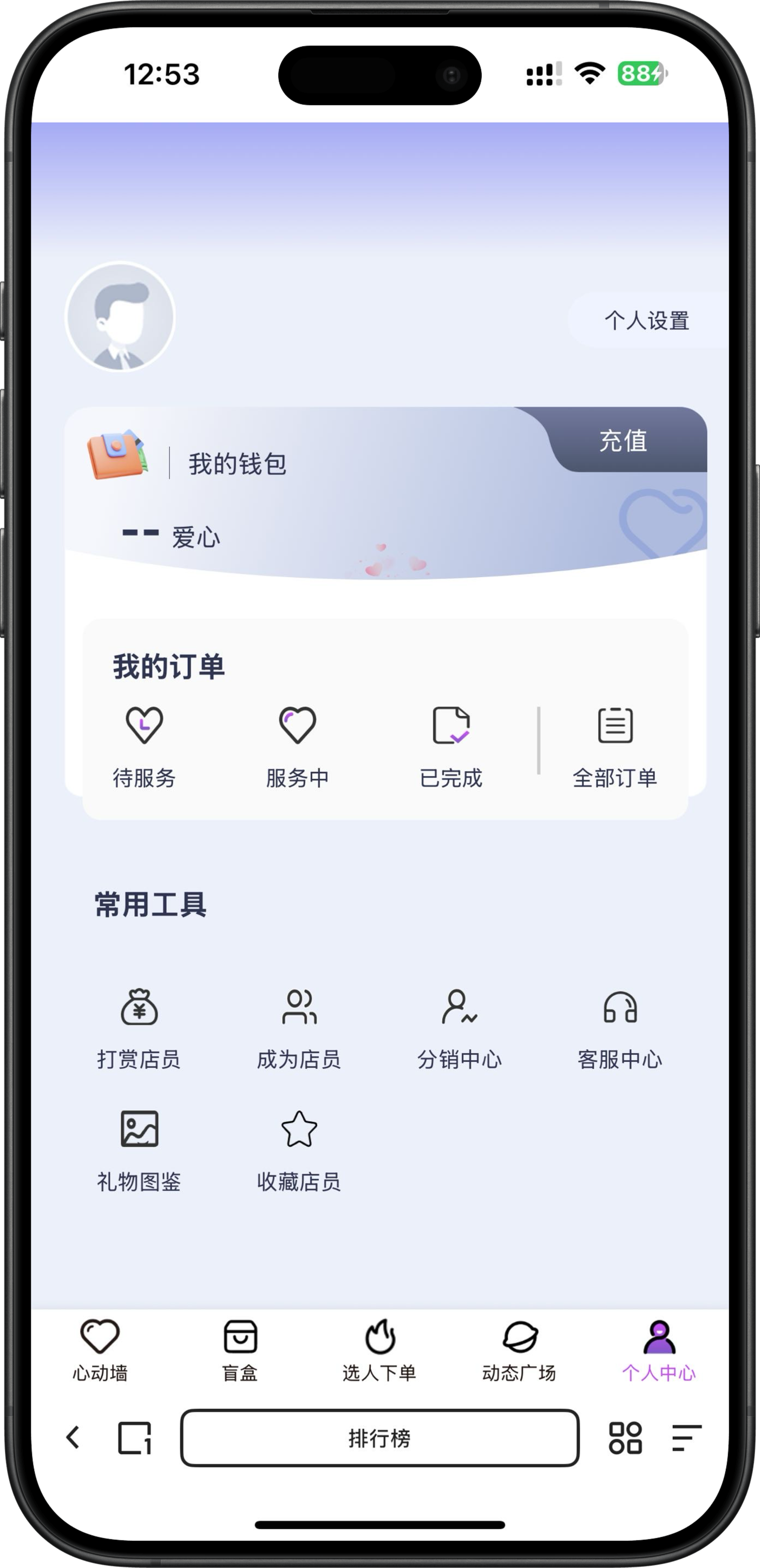Tap the 排行榜 address bar
Screen dimensions: 760x1568
(379, 1438)
